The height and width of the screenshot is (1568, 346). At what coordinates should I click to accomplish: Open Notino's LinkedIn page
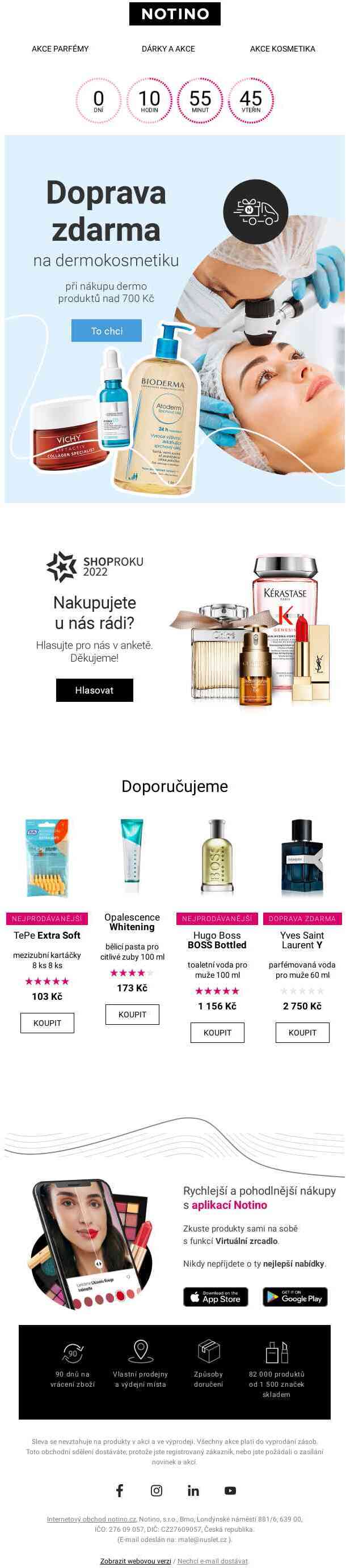[193, 1490]
